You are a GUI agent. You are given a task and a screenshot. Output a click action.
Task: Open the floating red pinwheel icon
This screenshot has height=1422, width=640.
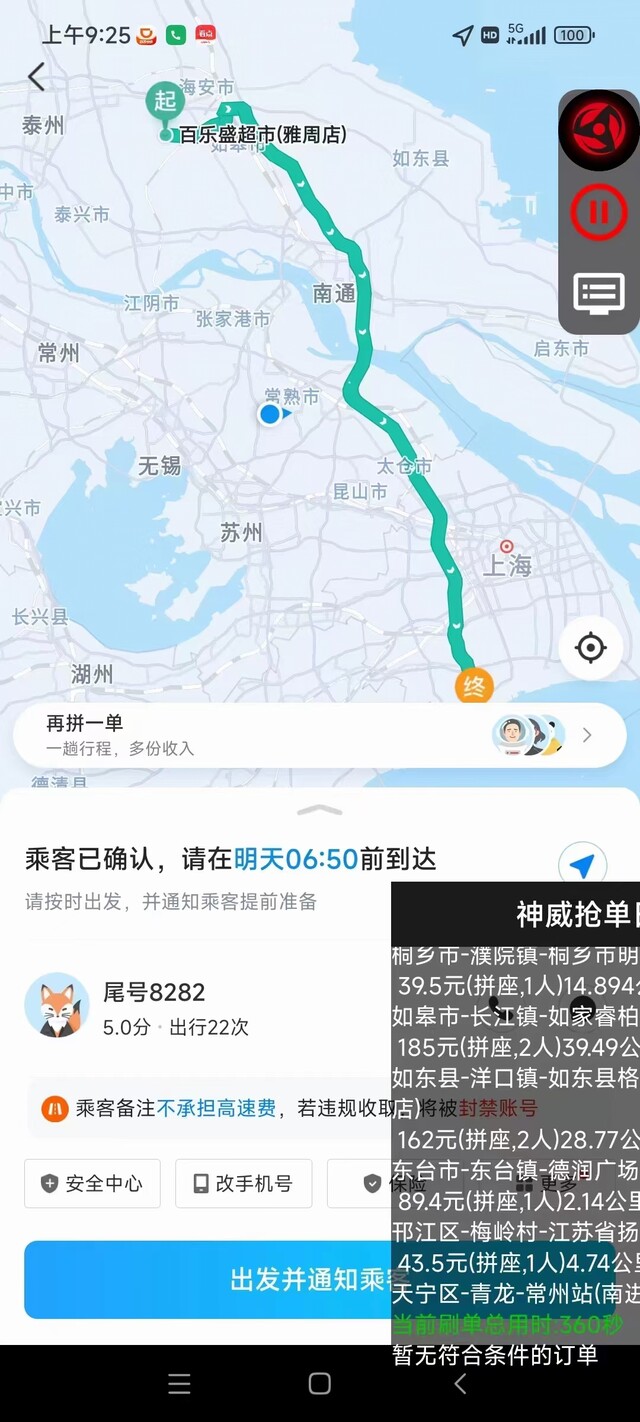[x=598, y=130]
